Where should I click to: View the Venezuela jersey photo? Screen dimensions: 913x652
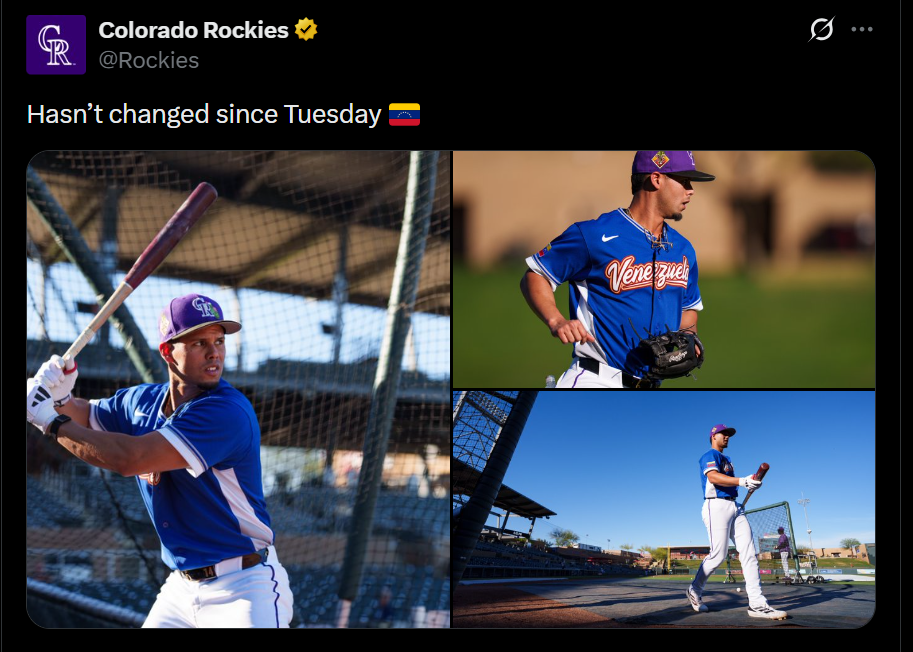(x=664, y=269)
